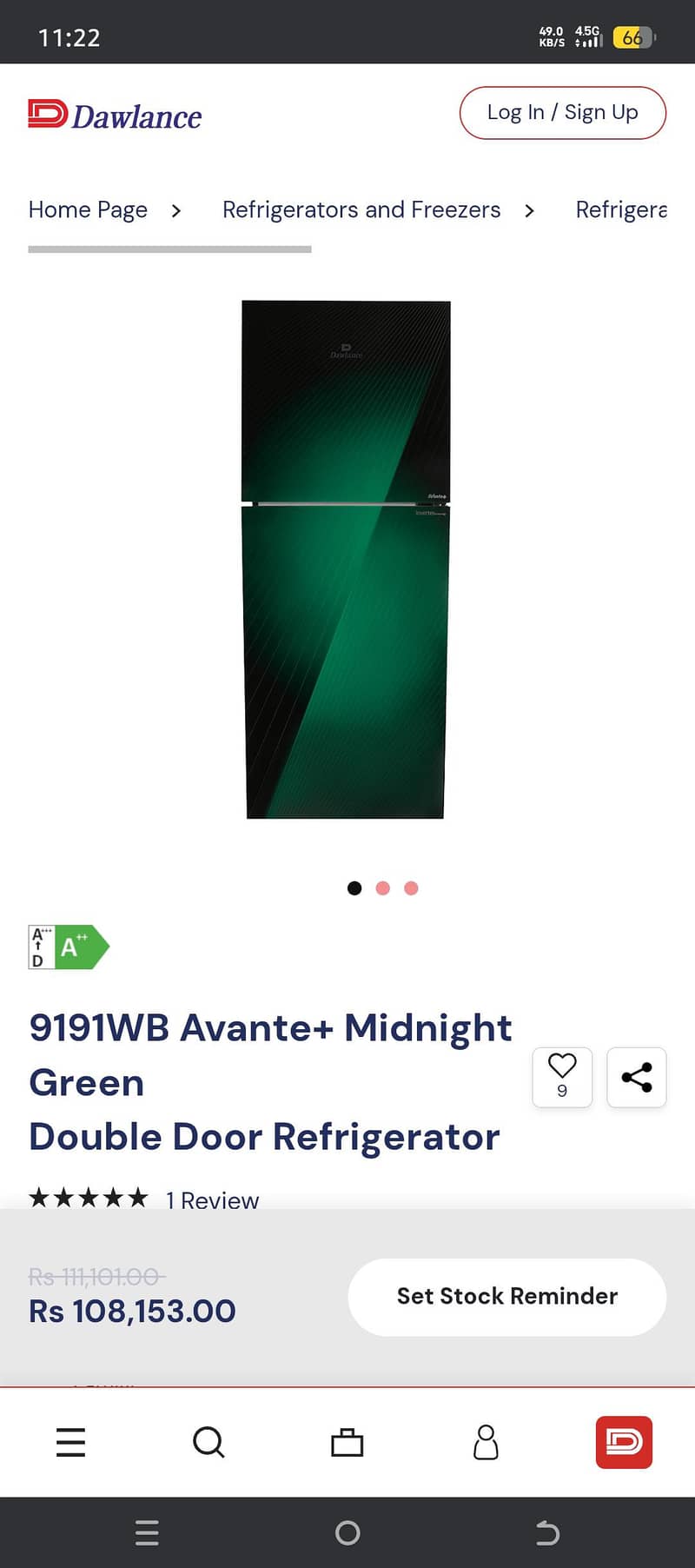Expand the Refrigerators and Freezers breadcrumb chevron
This screenshot has width=695, height=1568.
tap(529, 210)
